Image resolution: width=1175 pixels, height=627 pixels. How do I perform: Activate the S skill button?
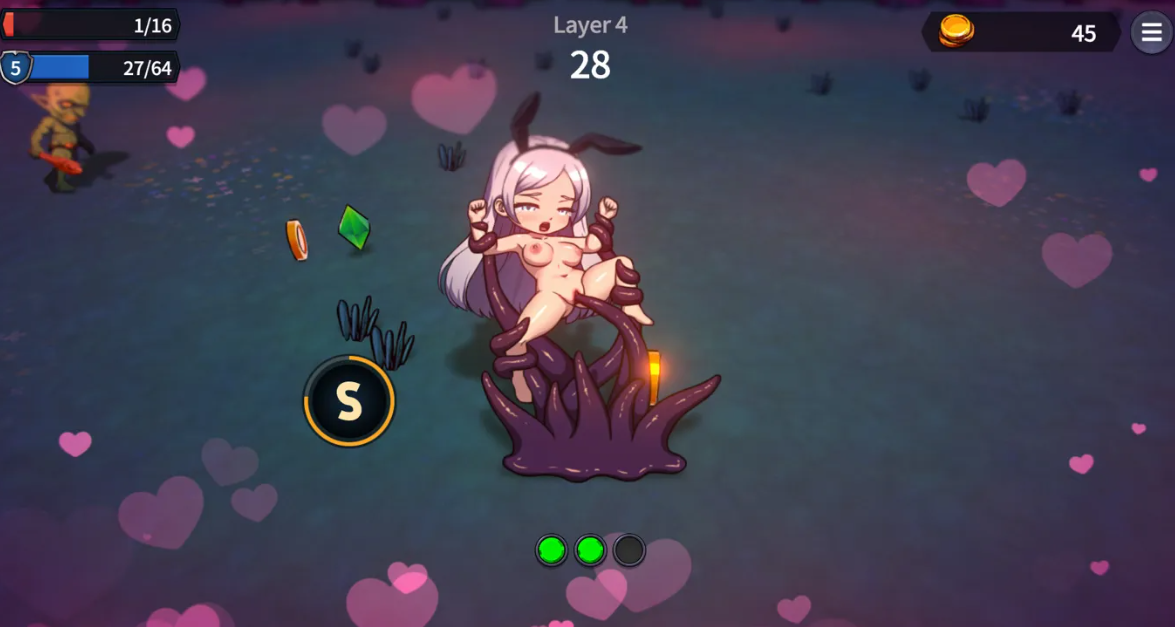(349, 401)
